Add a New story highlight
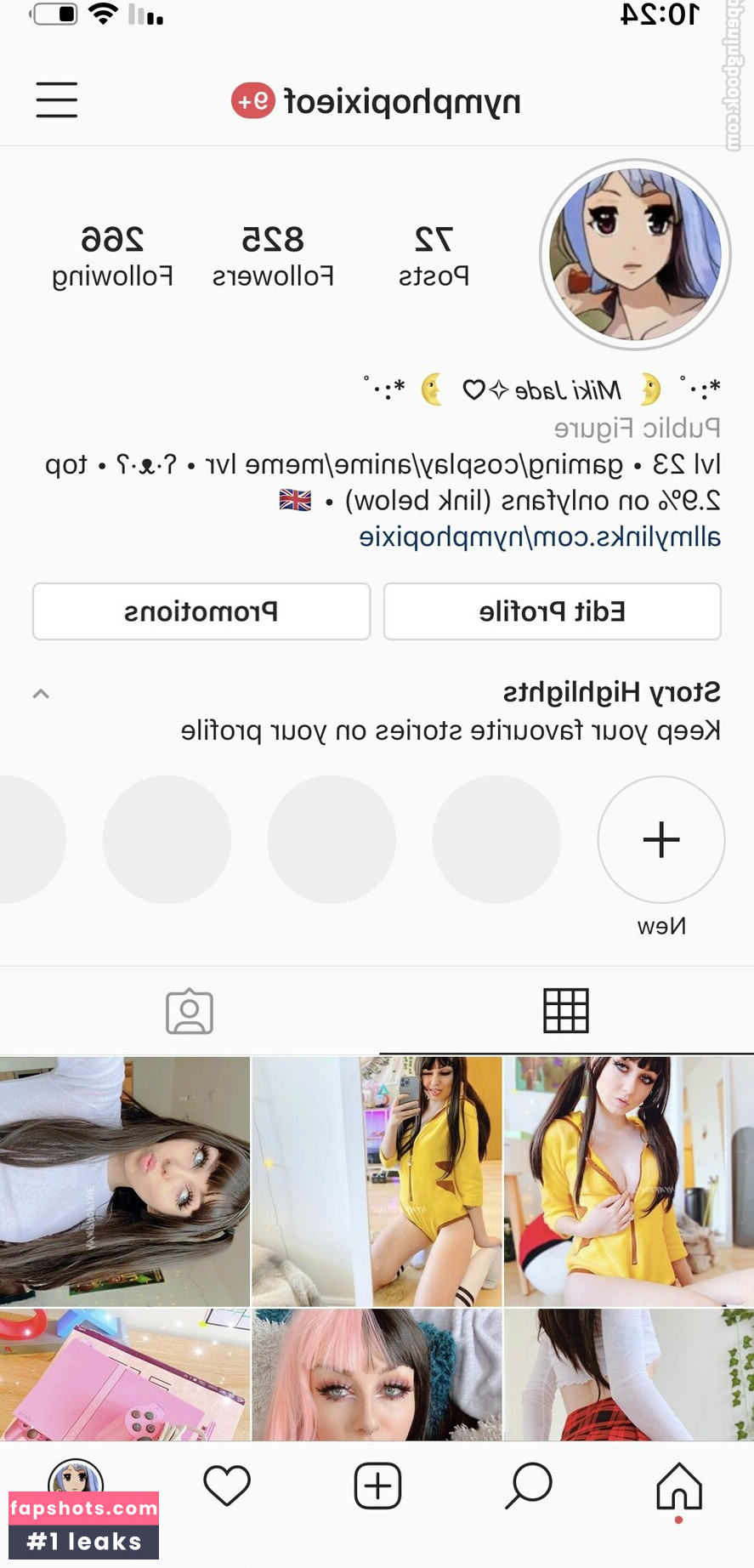 (660, 840)
